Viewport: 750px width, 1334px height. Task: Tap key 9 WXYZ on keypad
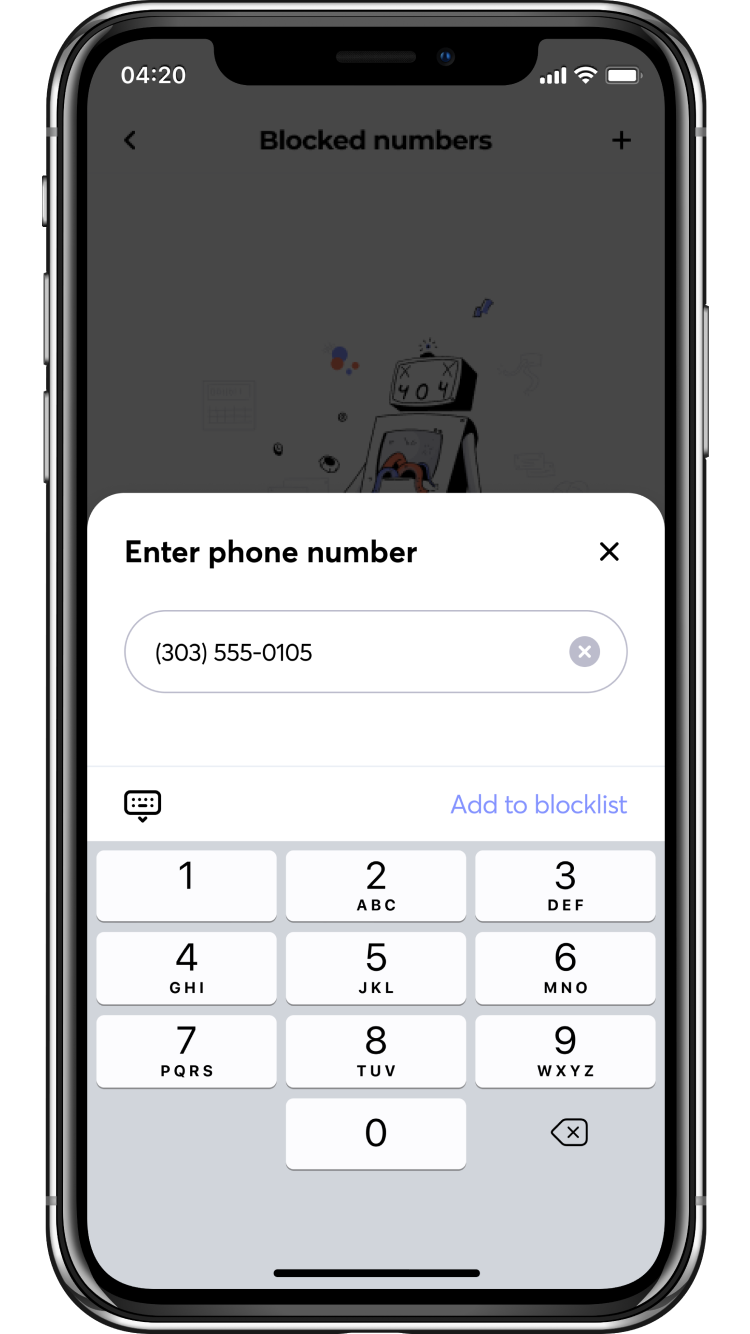[565, 1052]
